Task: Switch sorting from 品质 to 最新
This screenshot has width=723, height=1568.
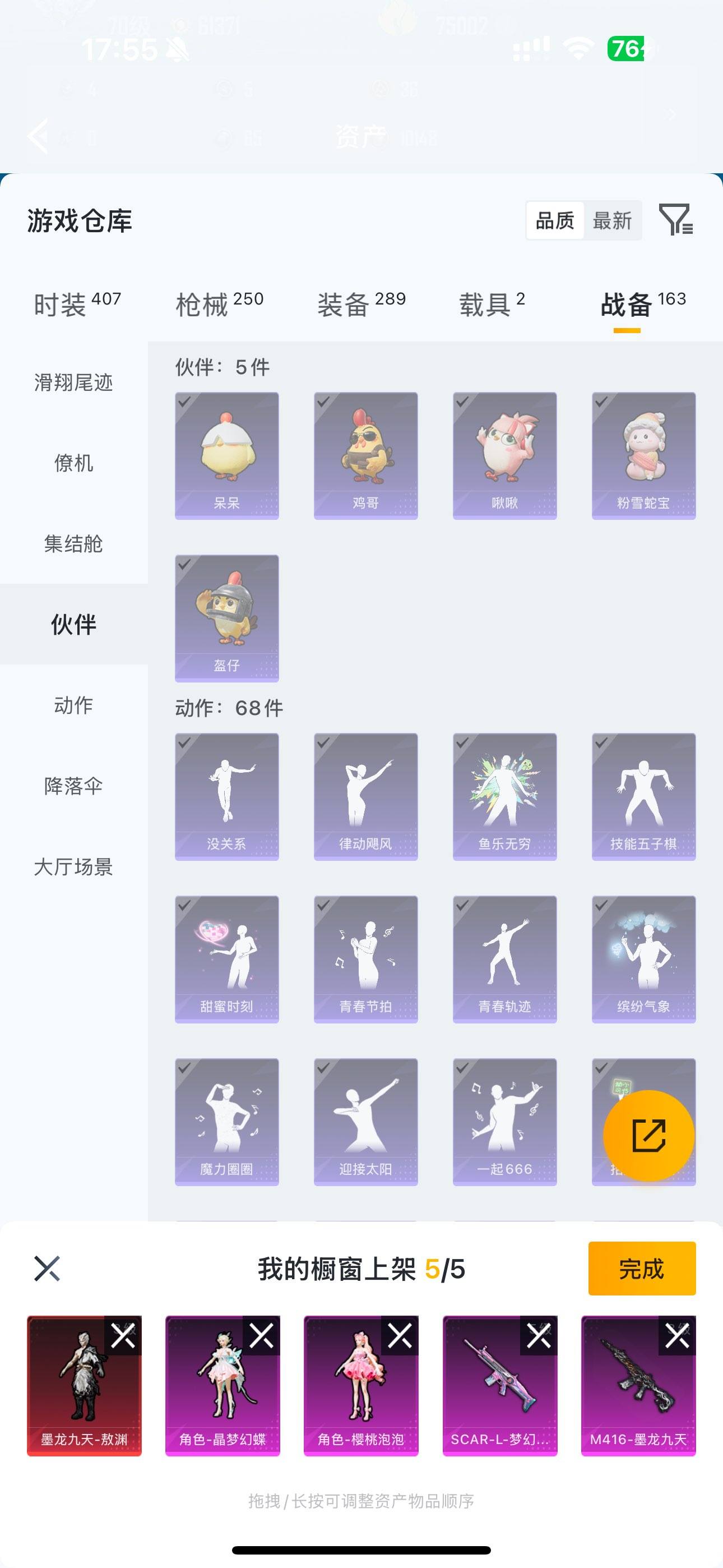Action: [611, 220]
